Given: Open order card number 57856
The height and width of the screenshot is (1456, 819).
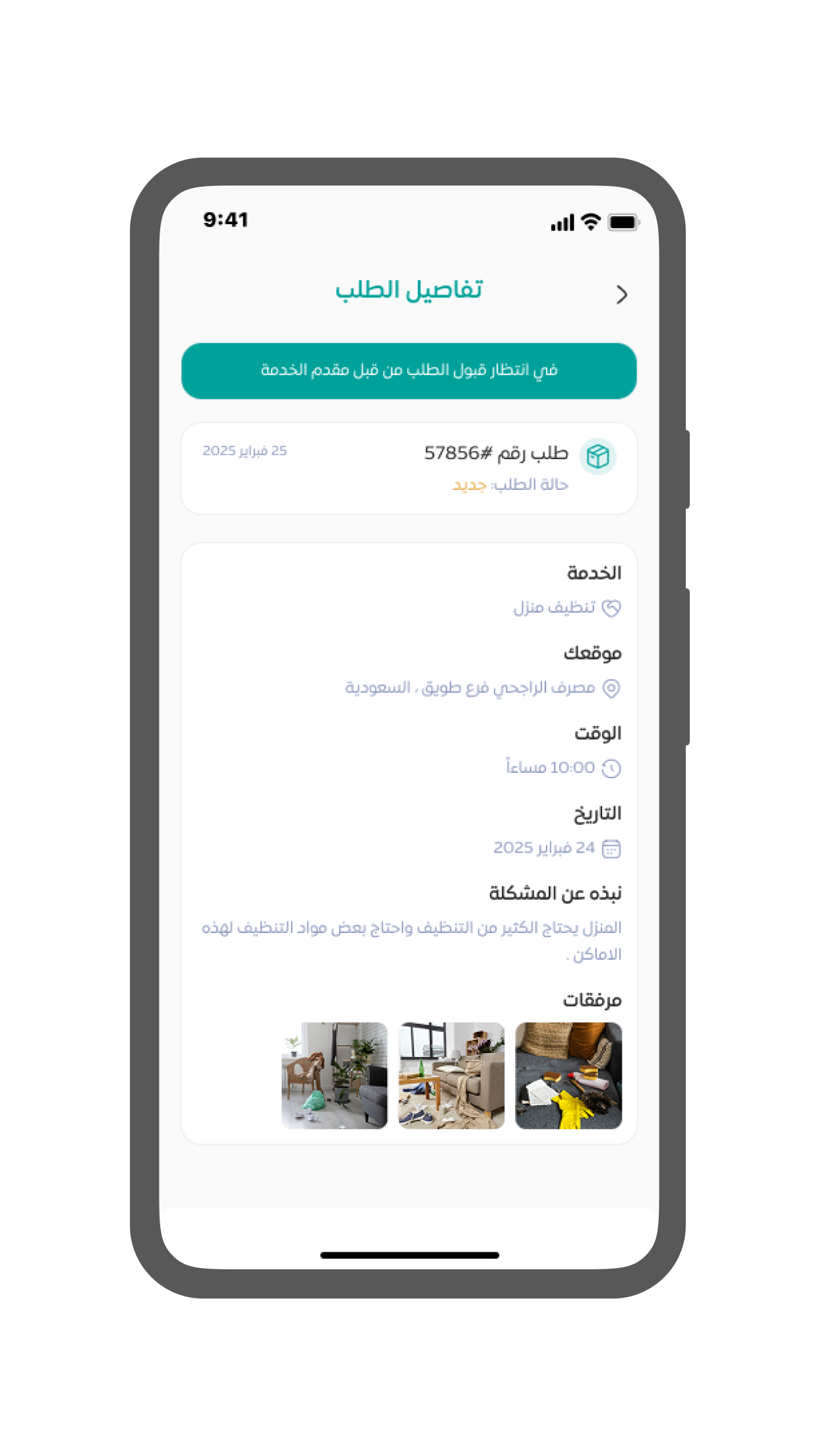Looking at the screenshot, I should (x=409, y=468).
